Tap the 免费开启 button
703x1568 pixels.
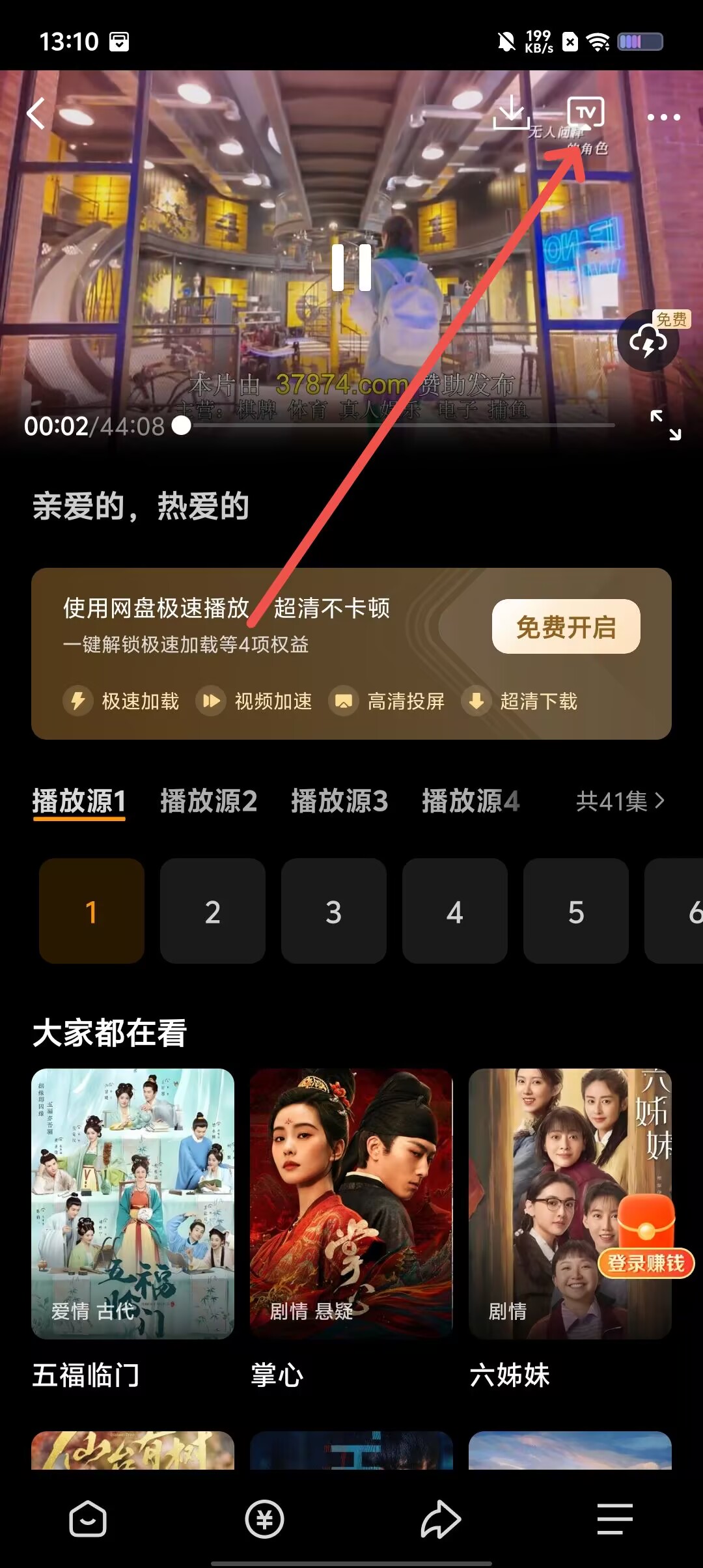click(566, 626)
